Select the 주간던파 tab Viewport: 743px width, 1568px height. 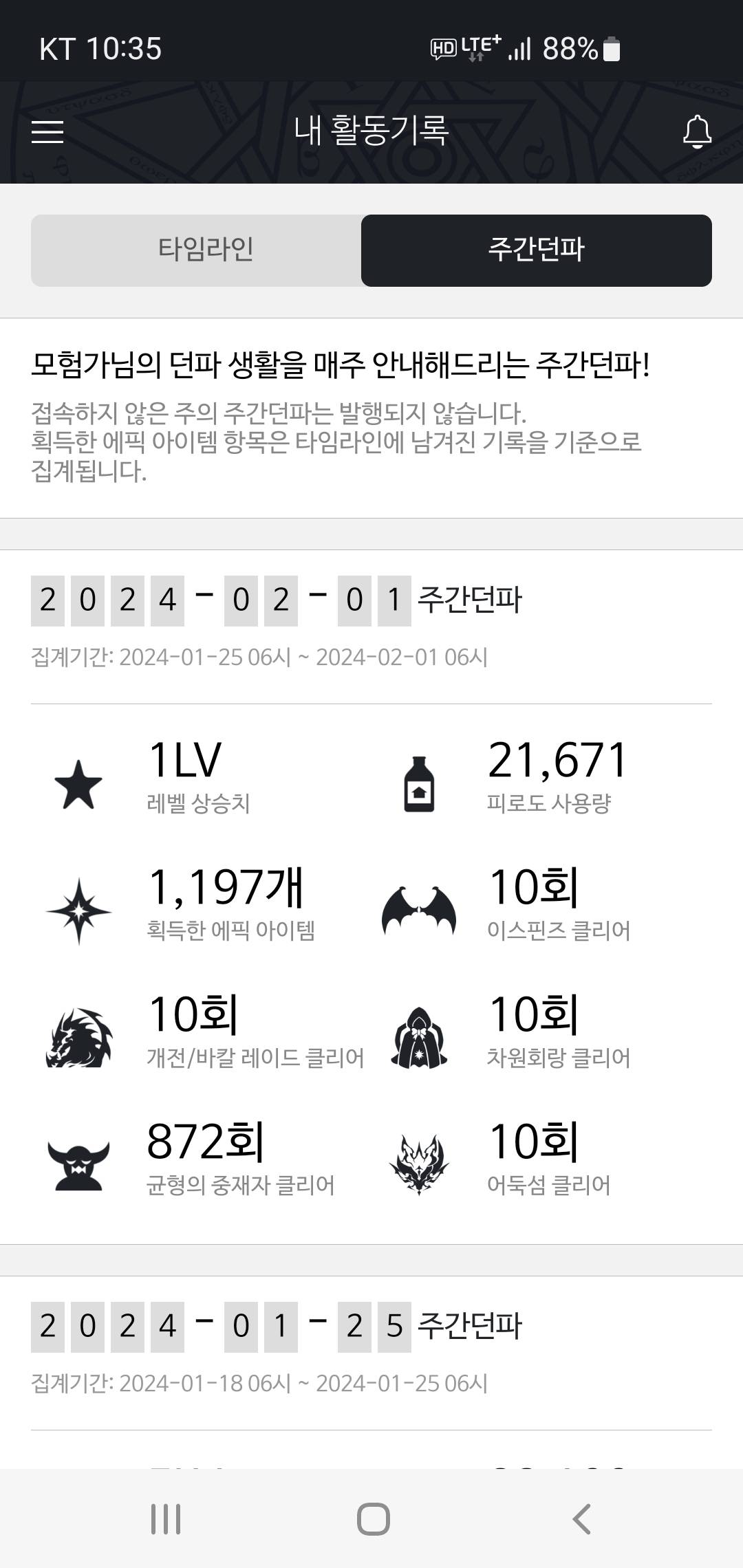point(536,250)
